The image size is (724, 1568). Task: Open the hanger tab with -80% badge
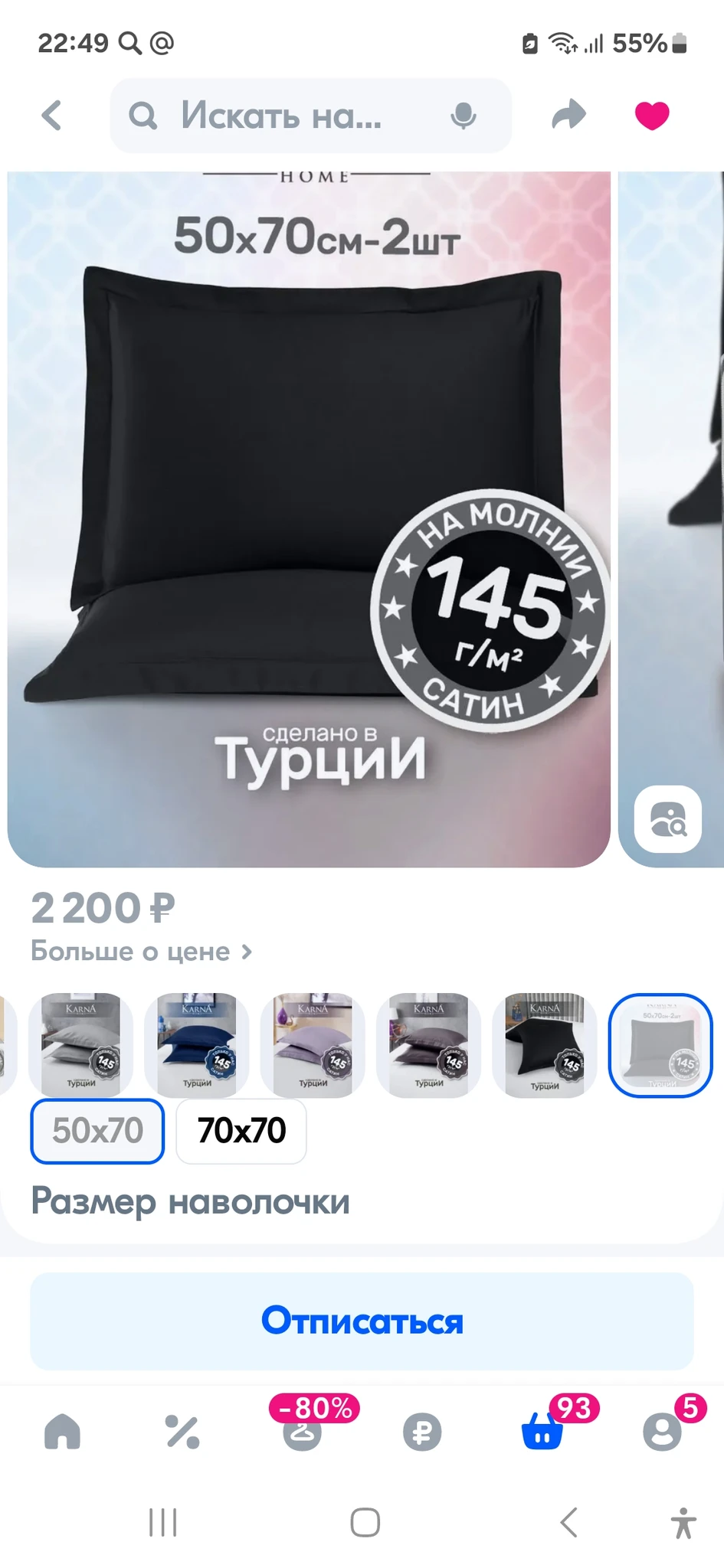click(303, 1428)
